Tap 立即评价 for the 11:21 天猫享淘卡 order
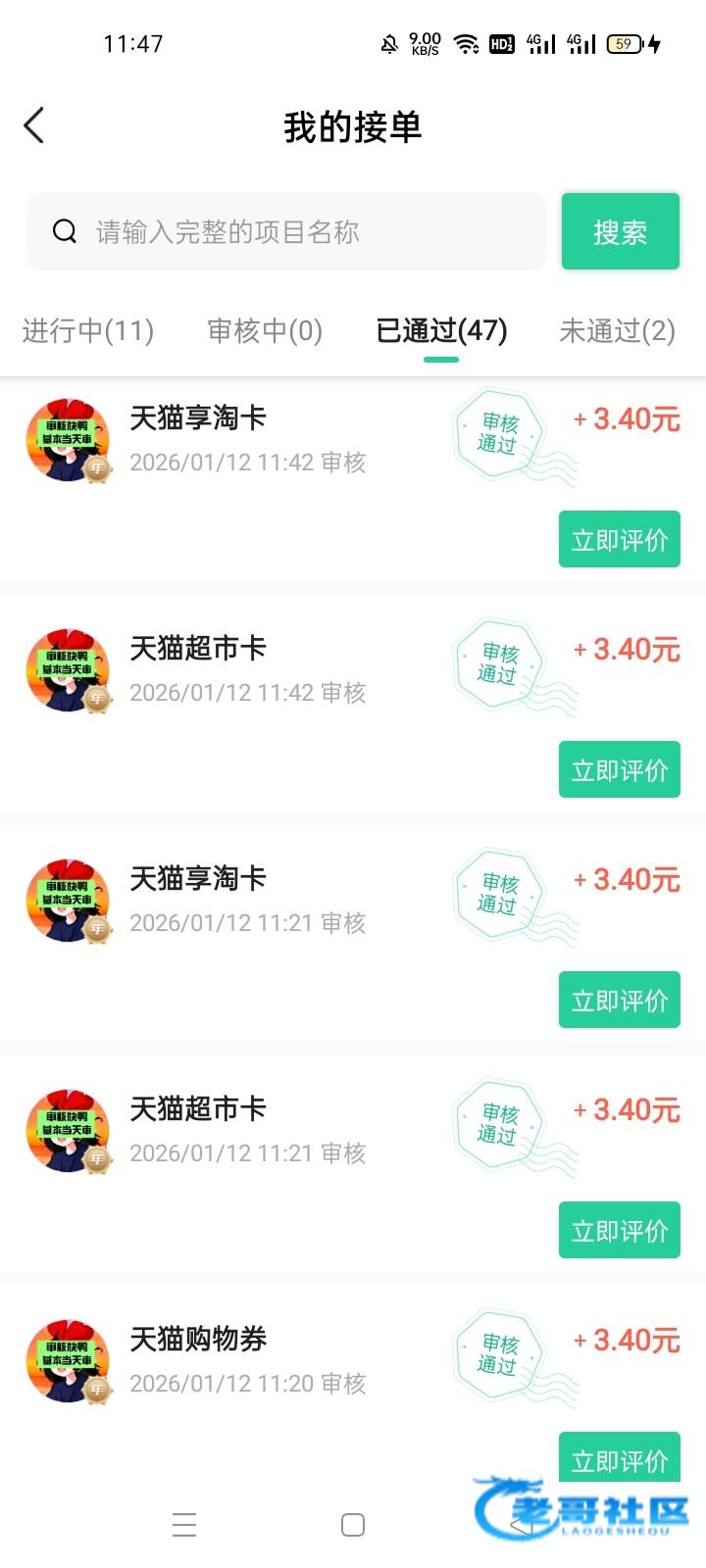 620,1000
